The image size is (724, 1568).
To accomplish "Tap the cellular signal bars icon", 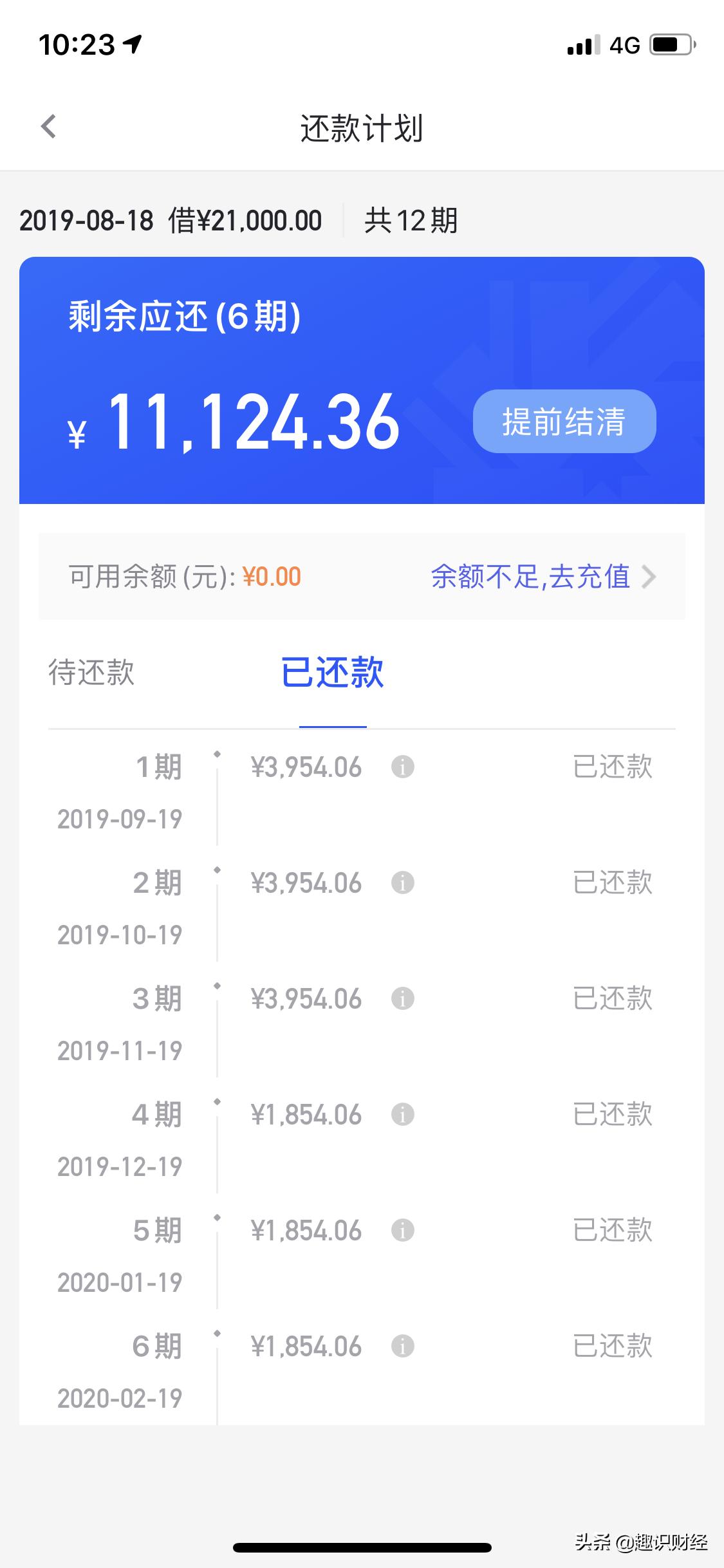I will [x=584, y=45].
